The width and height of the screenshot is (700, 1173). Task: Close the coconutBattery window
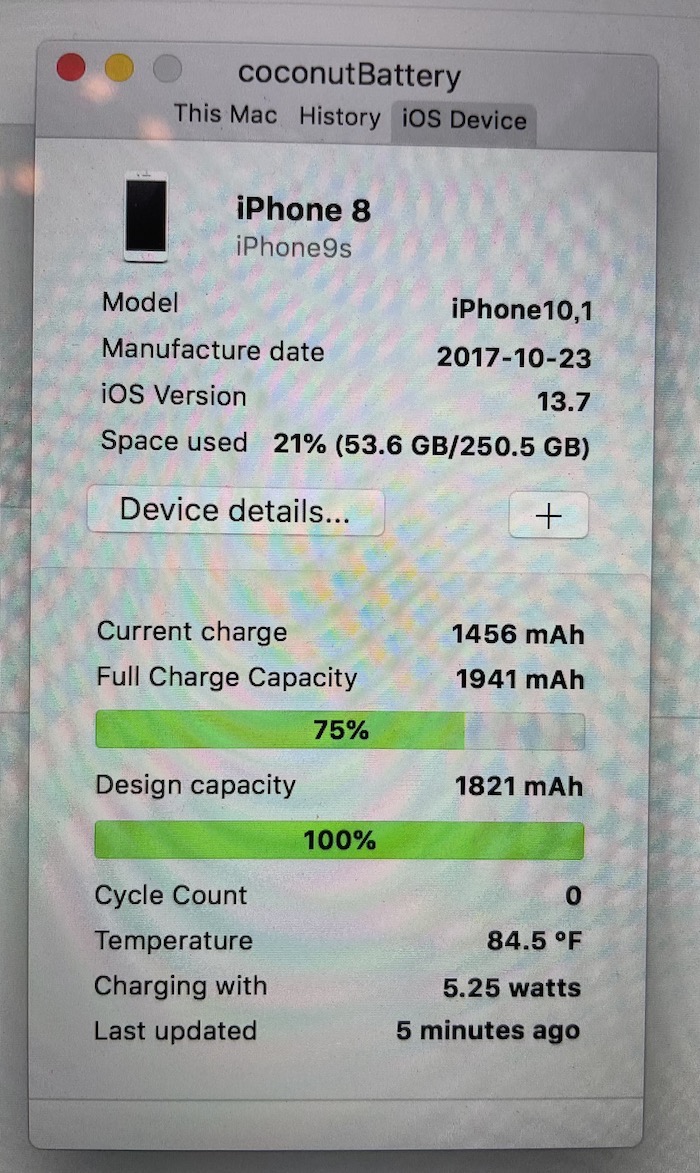[71, 68]
